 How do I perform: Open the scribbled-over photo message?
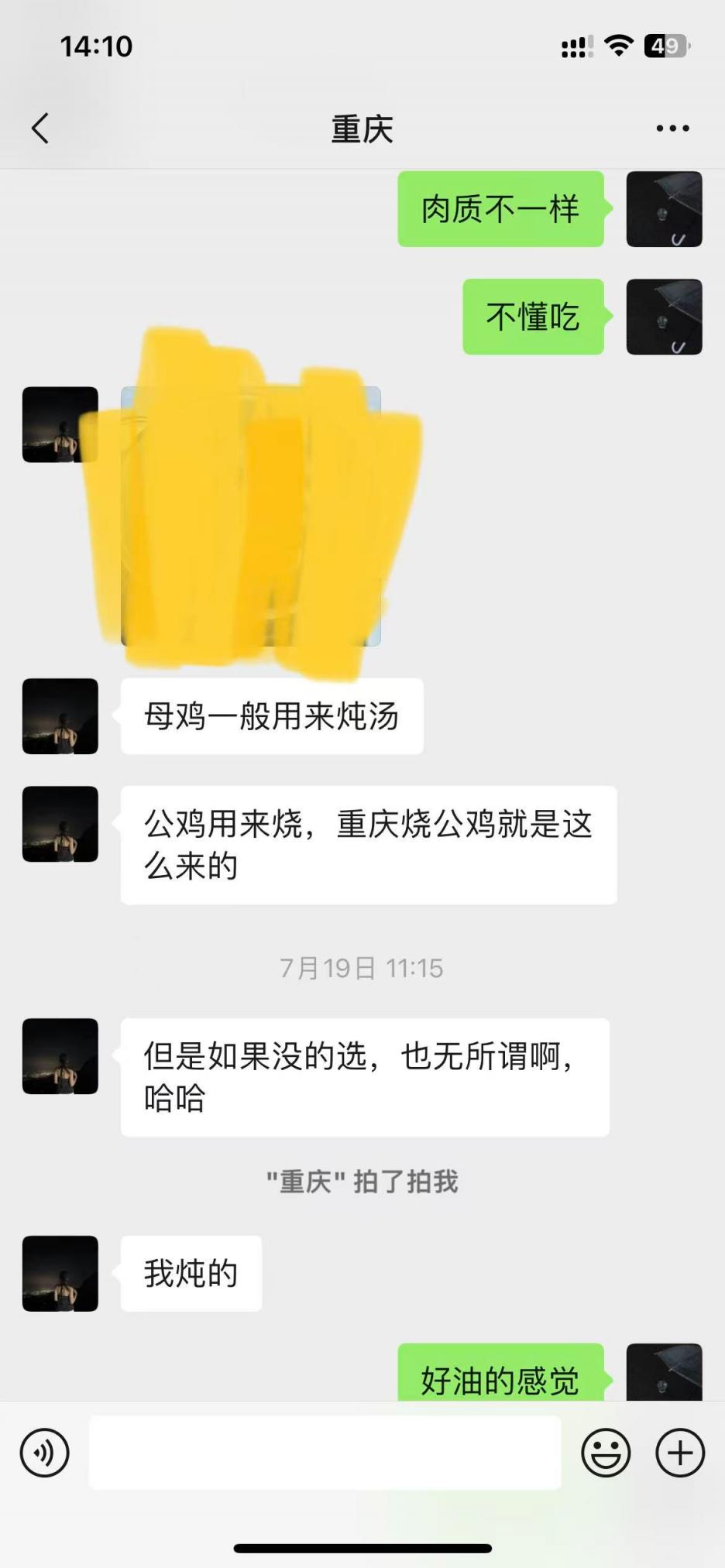251,516
